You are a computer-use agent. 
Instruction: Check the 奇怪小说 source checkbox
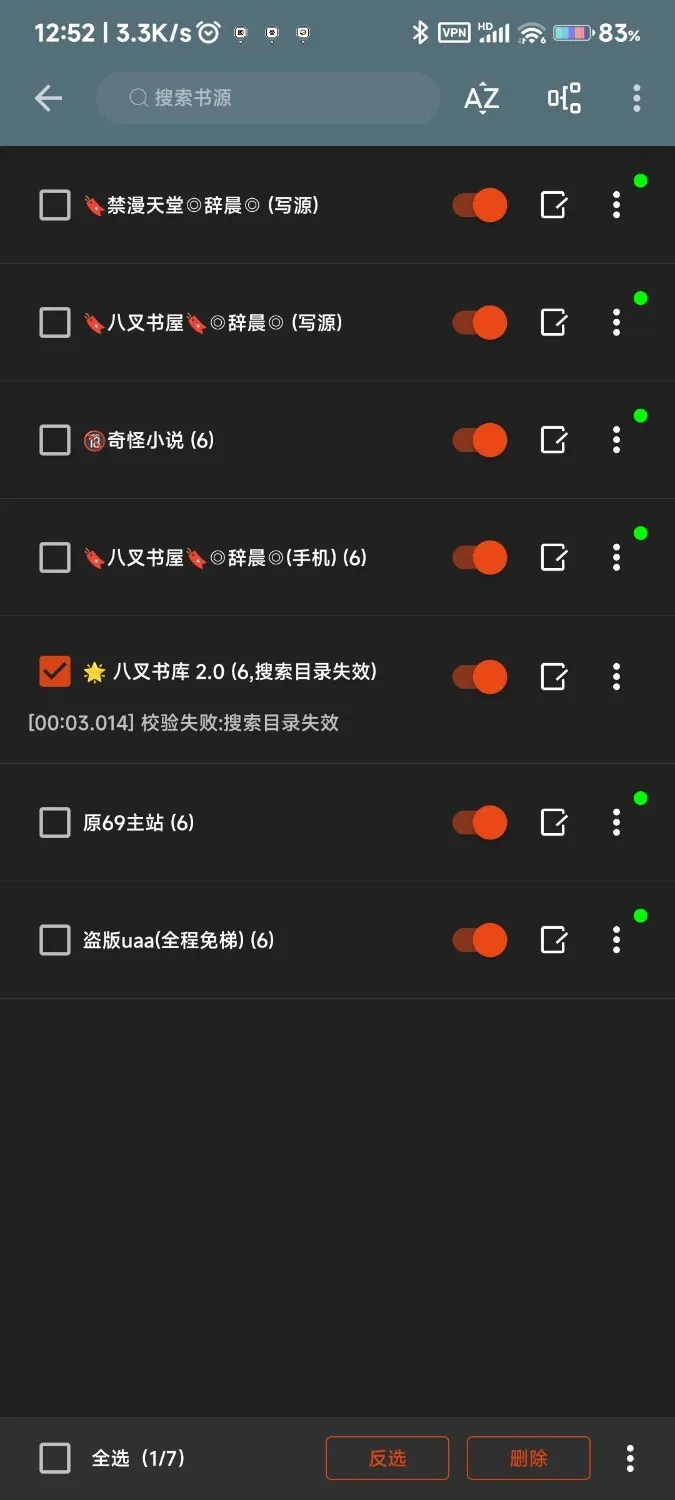pos(55,440)
